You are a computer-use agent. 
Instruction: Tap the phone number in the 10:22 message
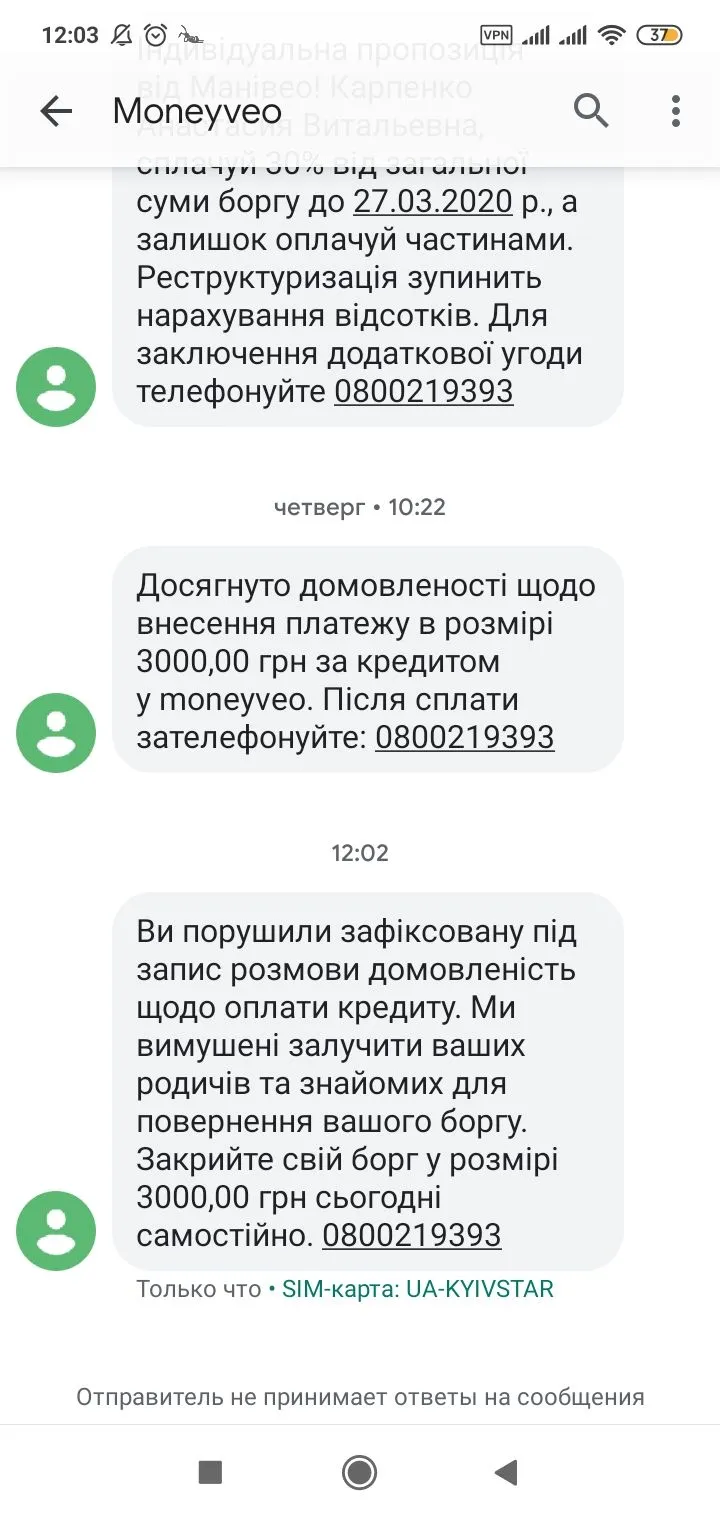click(x=464, y=737)
